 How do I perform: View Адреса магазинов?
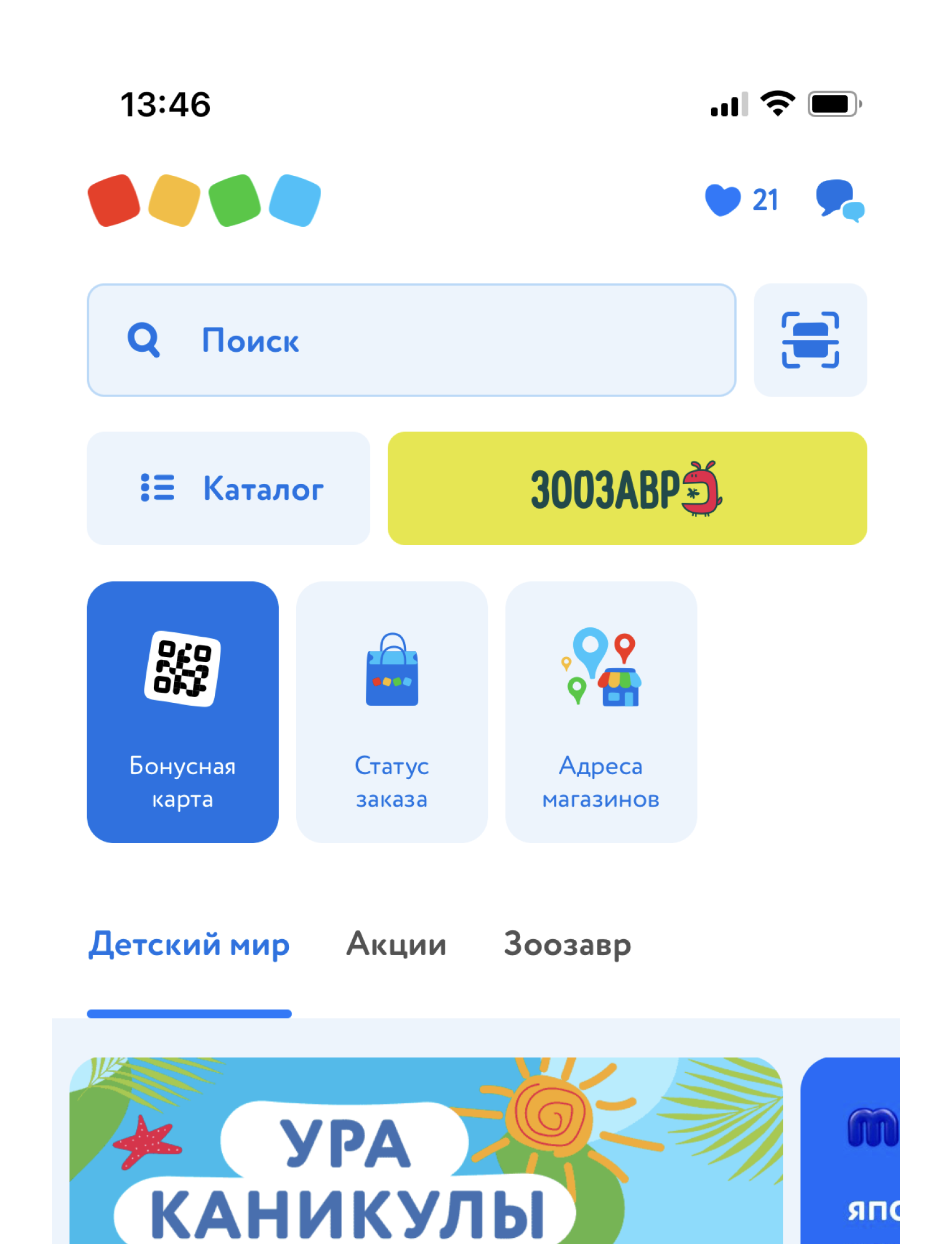(601, 711)
